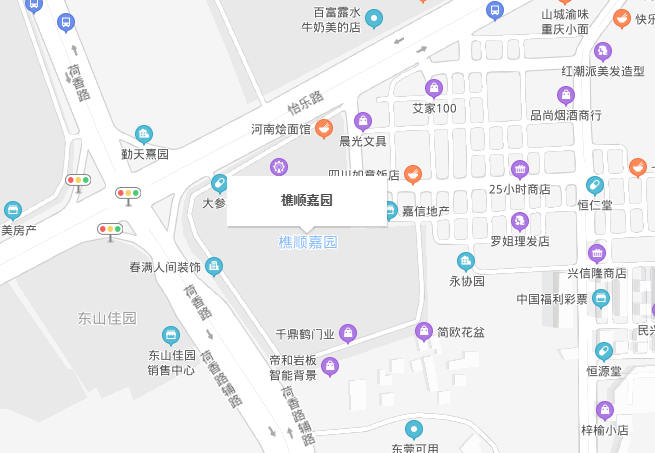
Task: Select the 河南烩面馆 restaurant marker
Action: 324,128
